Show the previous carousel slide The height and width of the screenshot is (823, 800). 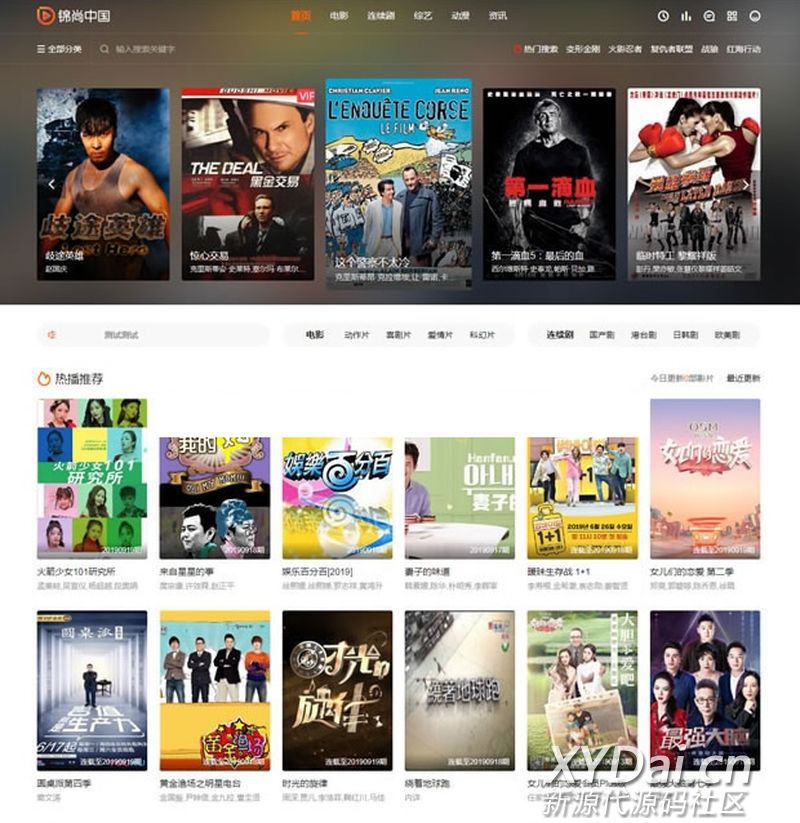click(52, 185)
